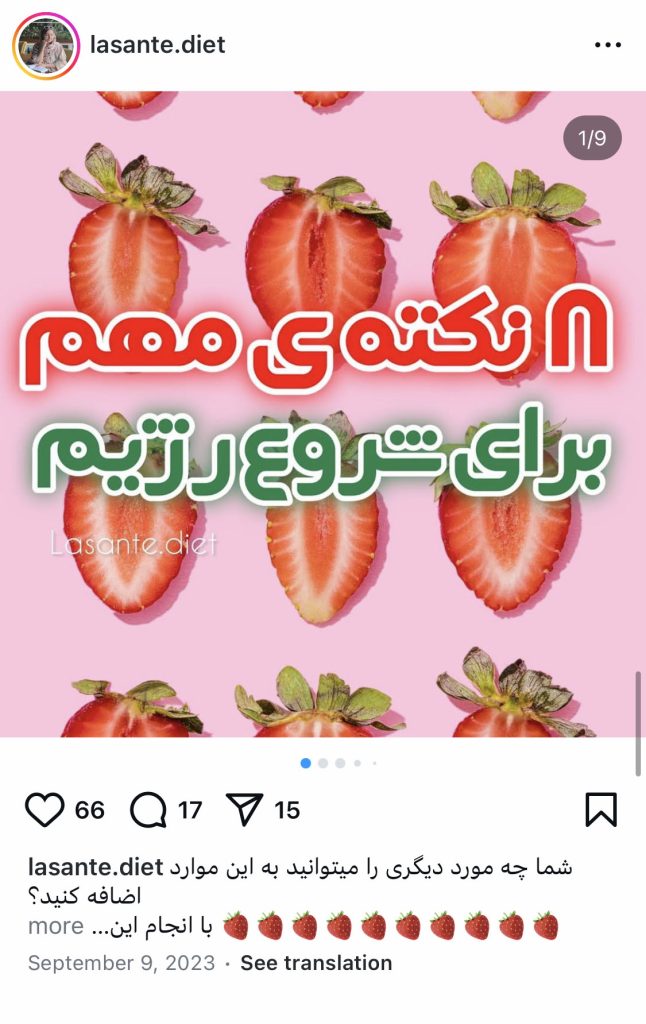
Task: Open the strawberry diet tips carousel image
Action: [323, 414]
